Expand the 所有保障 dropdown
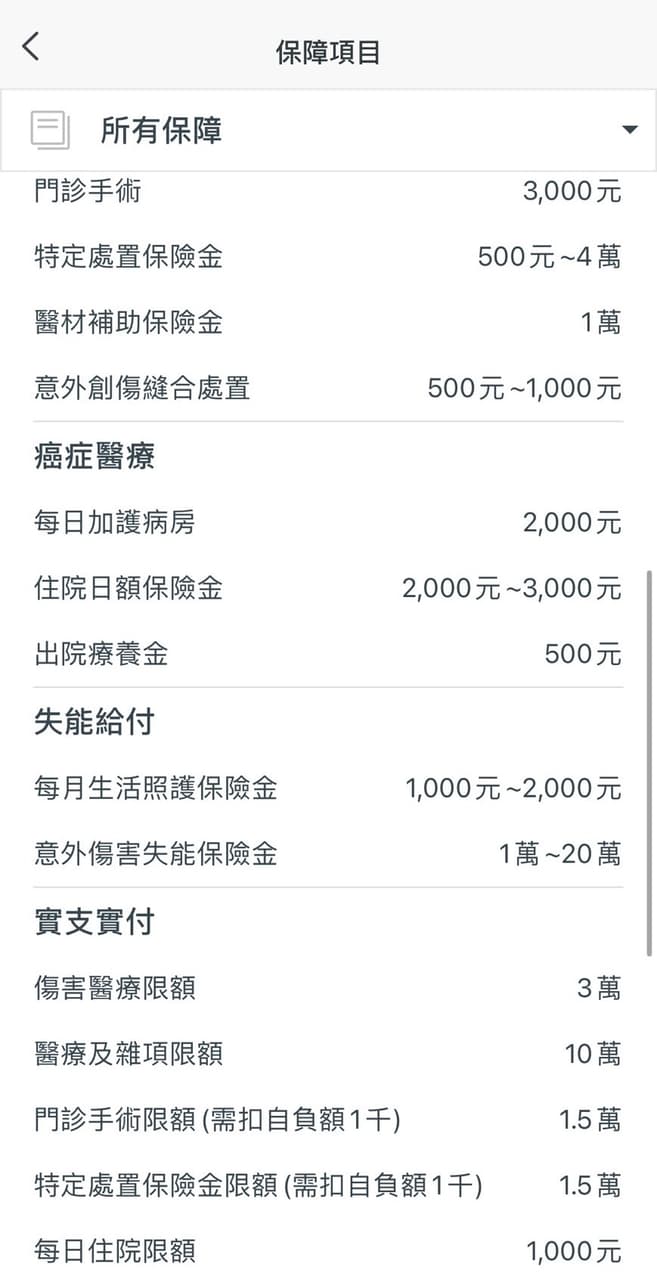657x1279 pixels. (x=629, y=130)
